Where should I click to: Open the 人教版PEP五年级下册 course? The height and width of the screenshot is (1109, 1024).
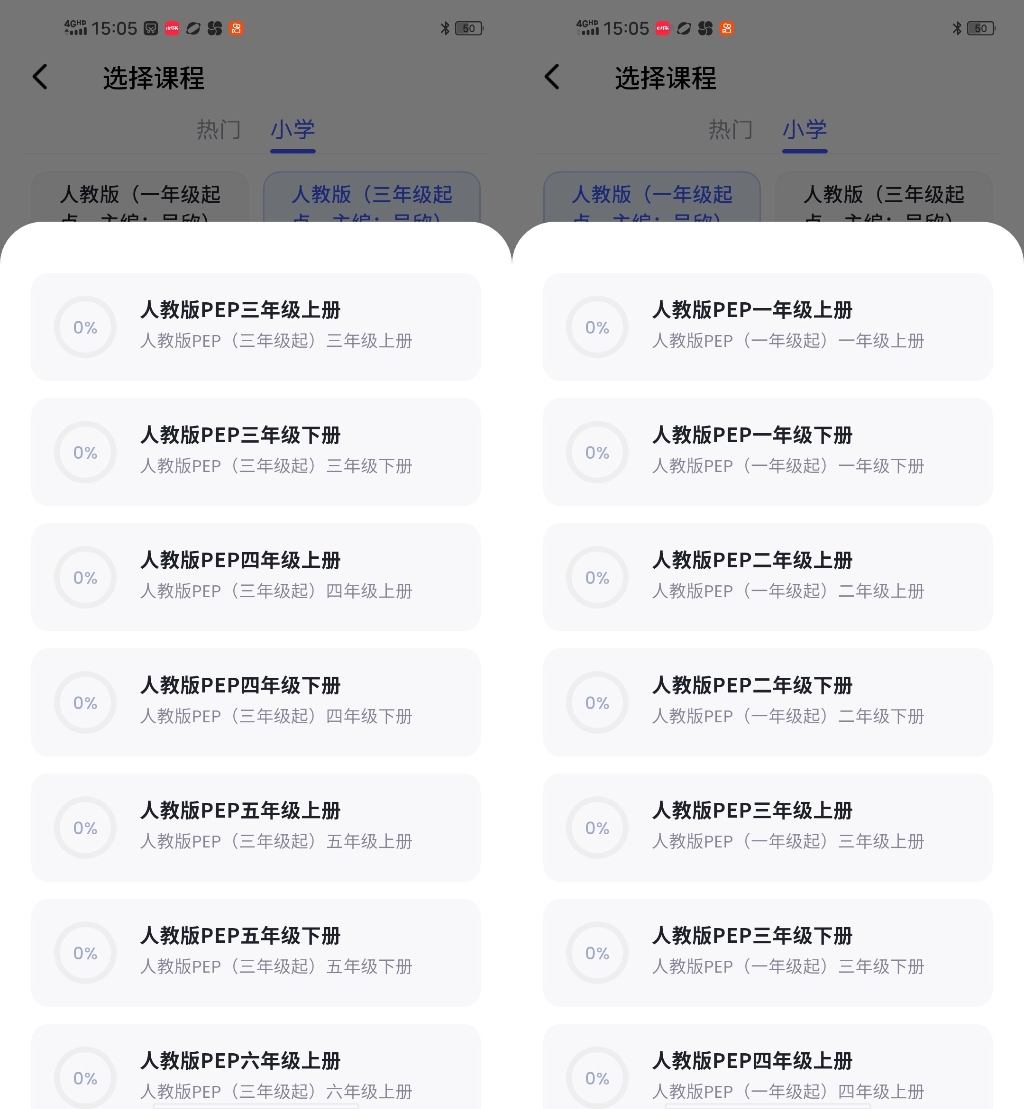[256, 951]
